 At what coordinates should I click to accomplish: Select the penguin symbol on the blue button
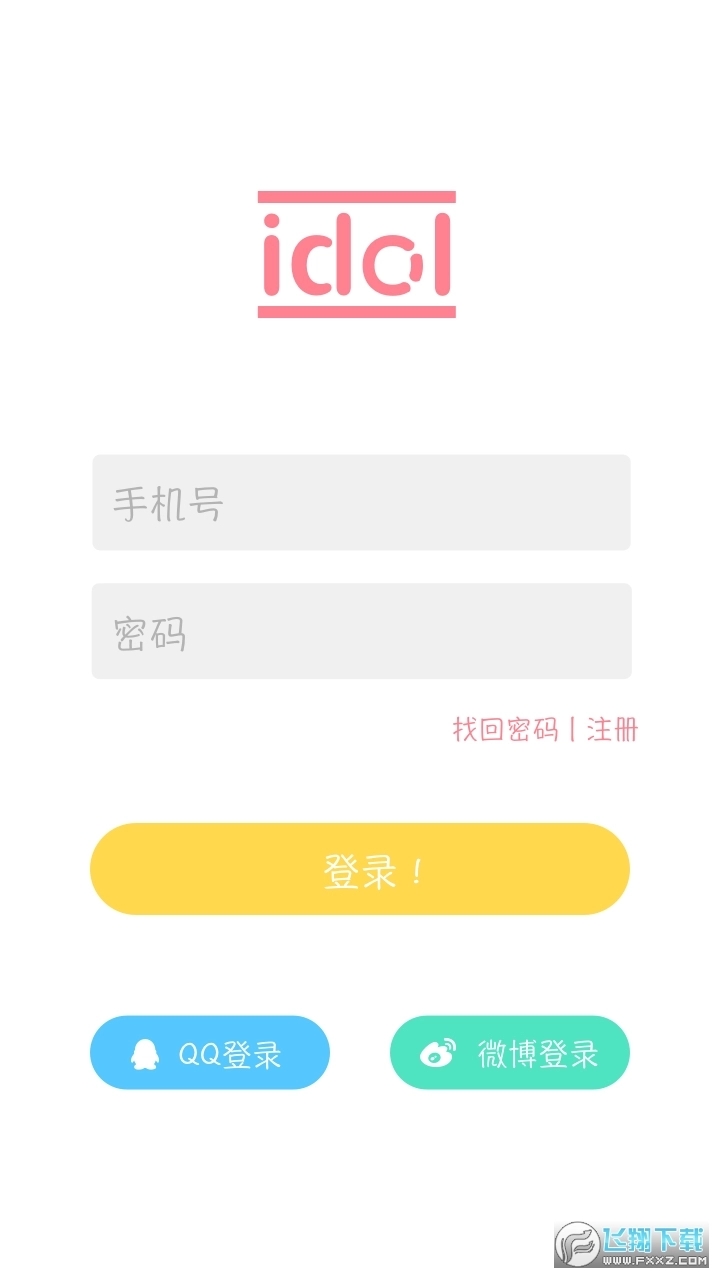pos(143,1052)
